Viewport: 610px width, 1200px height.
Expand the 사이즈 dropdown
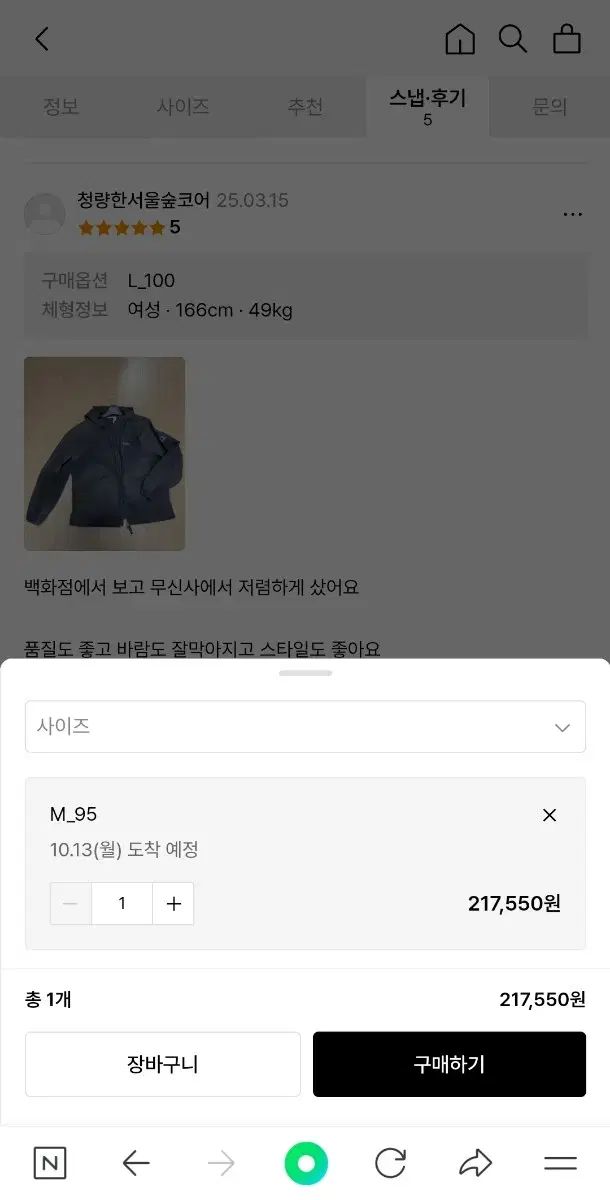[x=305, y=727]
